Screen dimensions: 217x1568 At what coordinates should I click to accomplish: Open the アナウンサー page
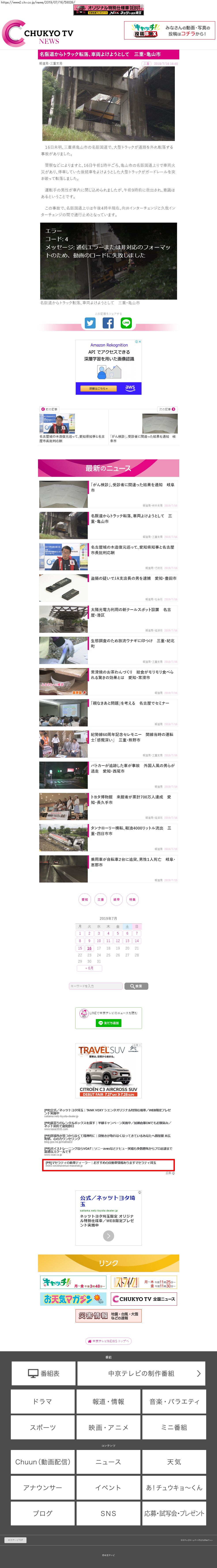pyautogui.click(x=43, y=1488)
